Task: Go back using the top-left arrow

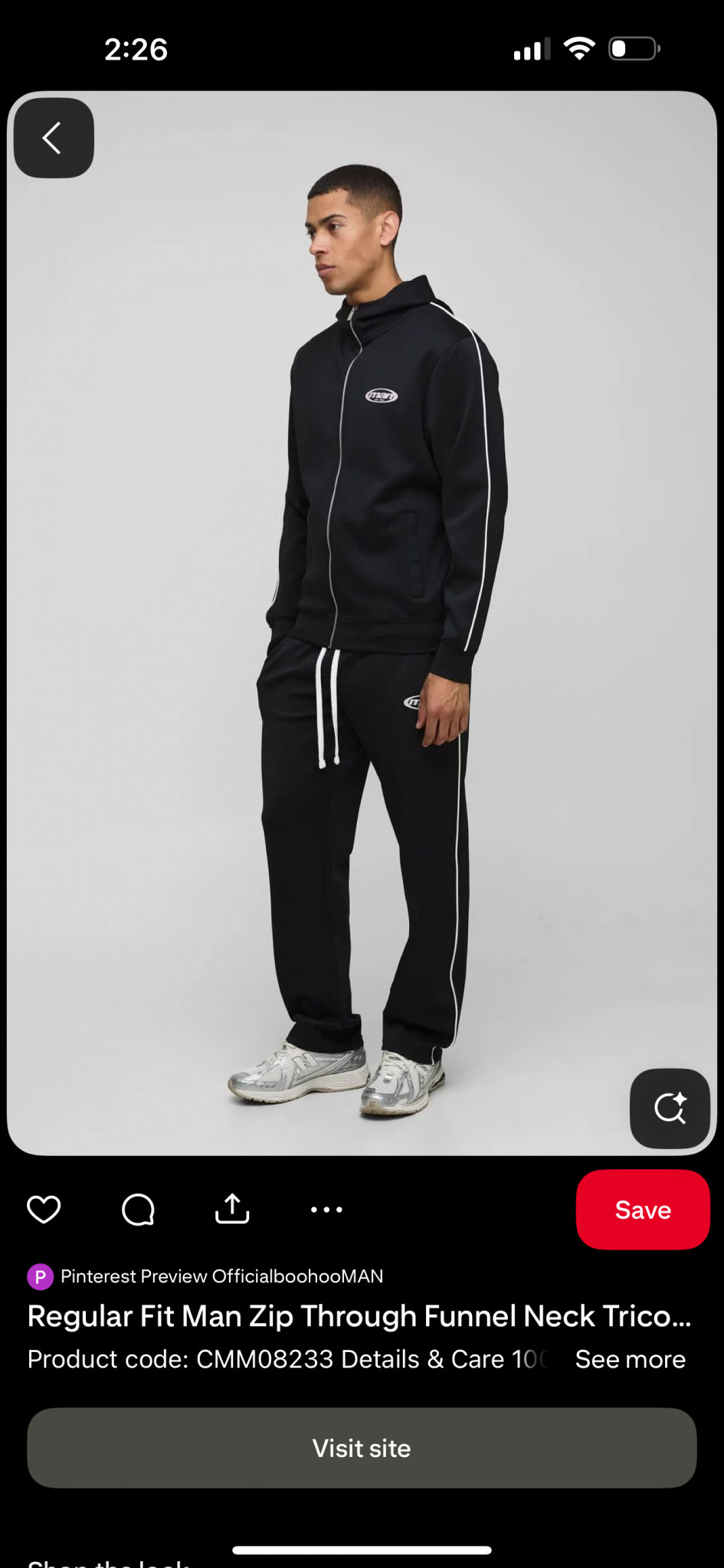Action: pos(54,139)
